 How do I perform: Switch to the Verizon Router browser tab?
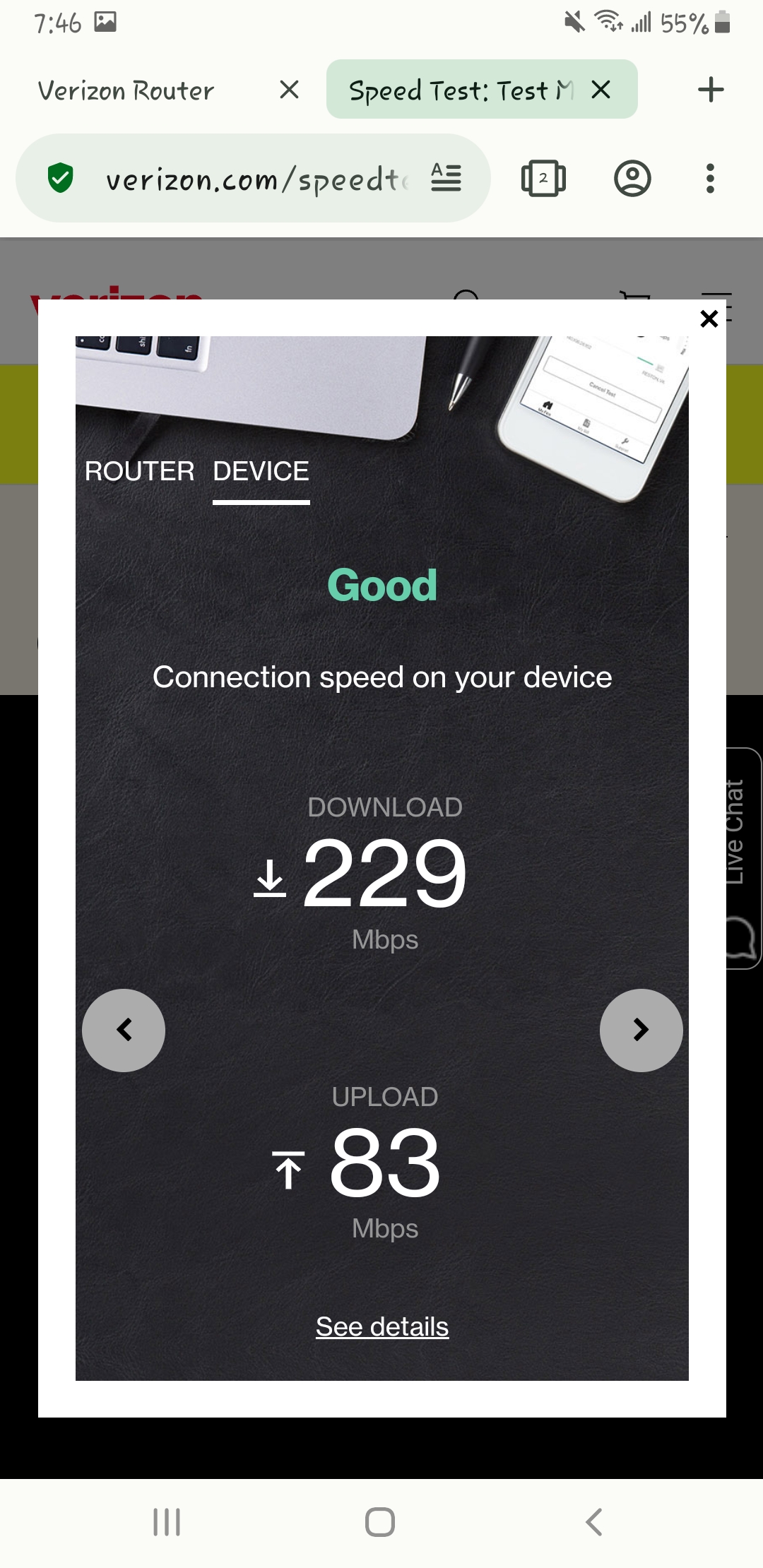[x=126, y=90]
